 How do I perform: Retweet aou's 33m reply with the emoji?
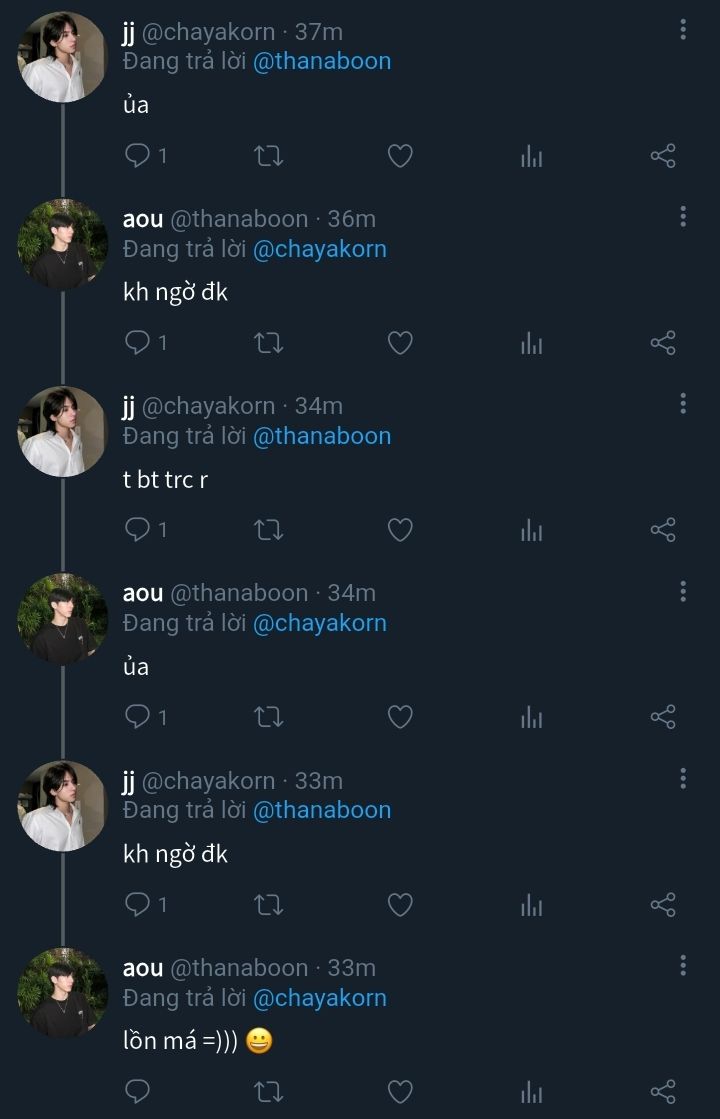[x=269, y=1092]
